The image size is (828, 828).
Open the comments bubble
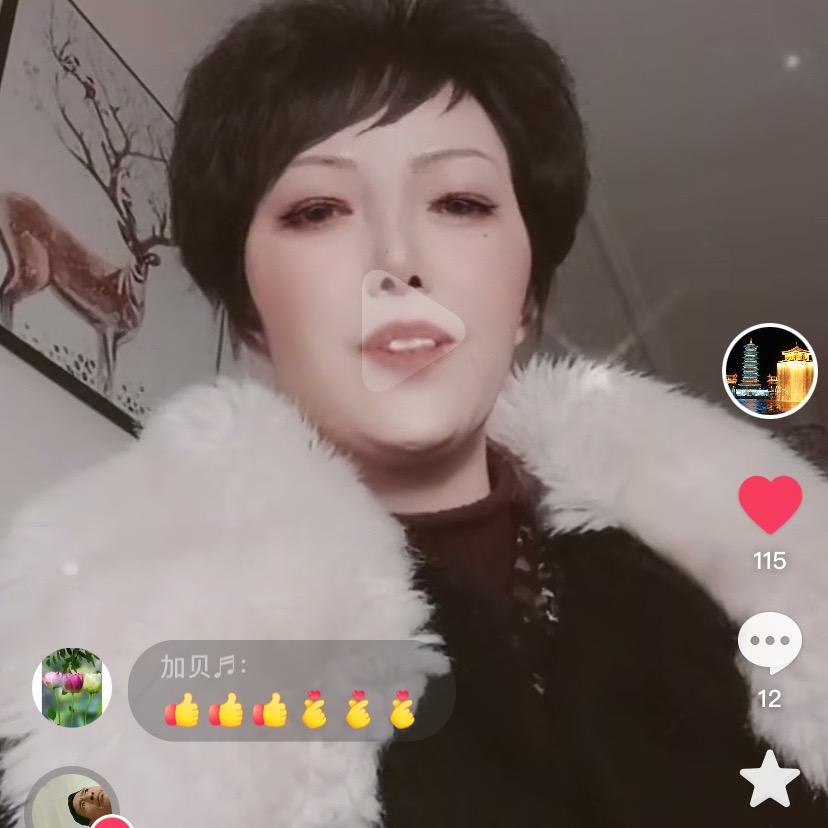pos(770,645)
